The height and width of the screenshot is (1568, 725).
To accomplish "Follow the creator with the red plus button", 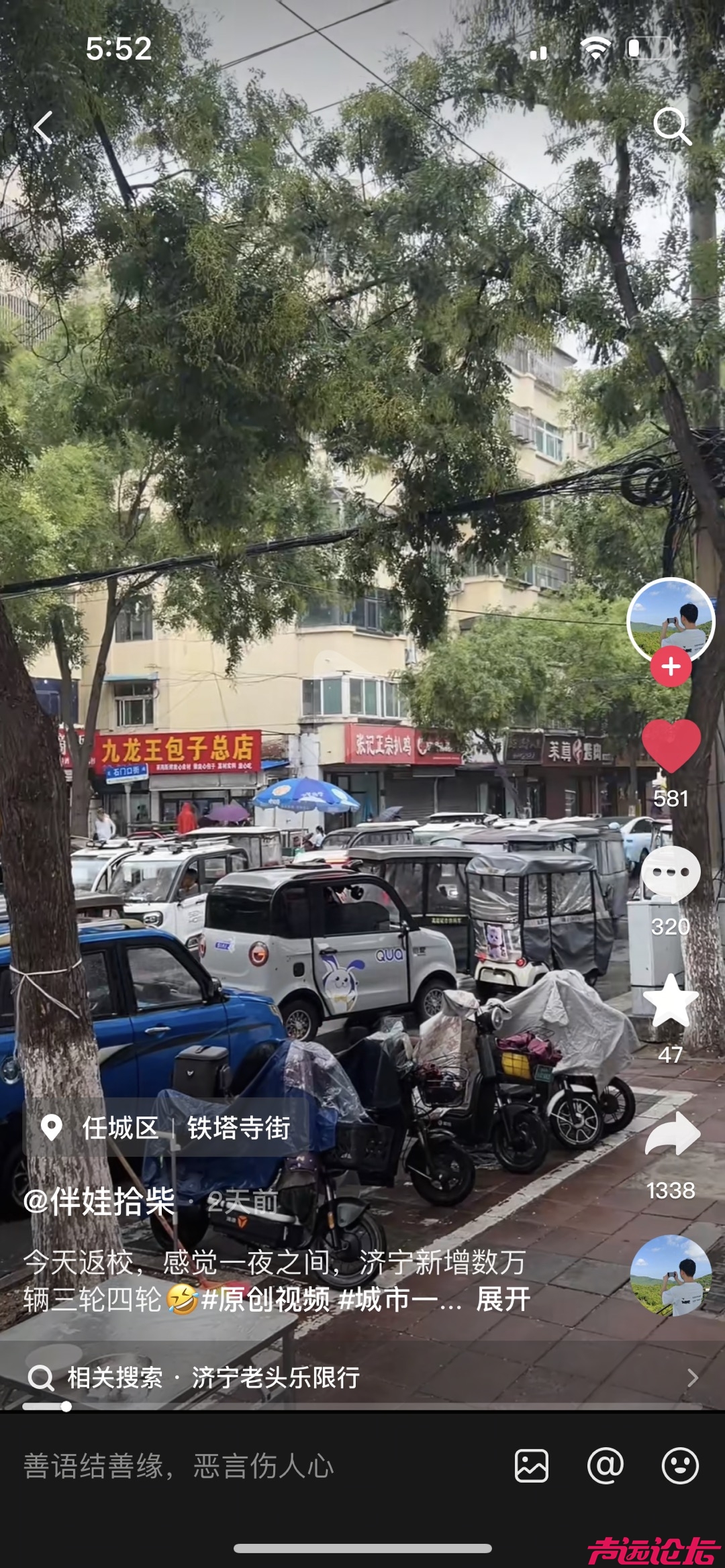I will [671, 666].
